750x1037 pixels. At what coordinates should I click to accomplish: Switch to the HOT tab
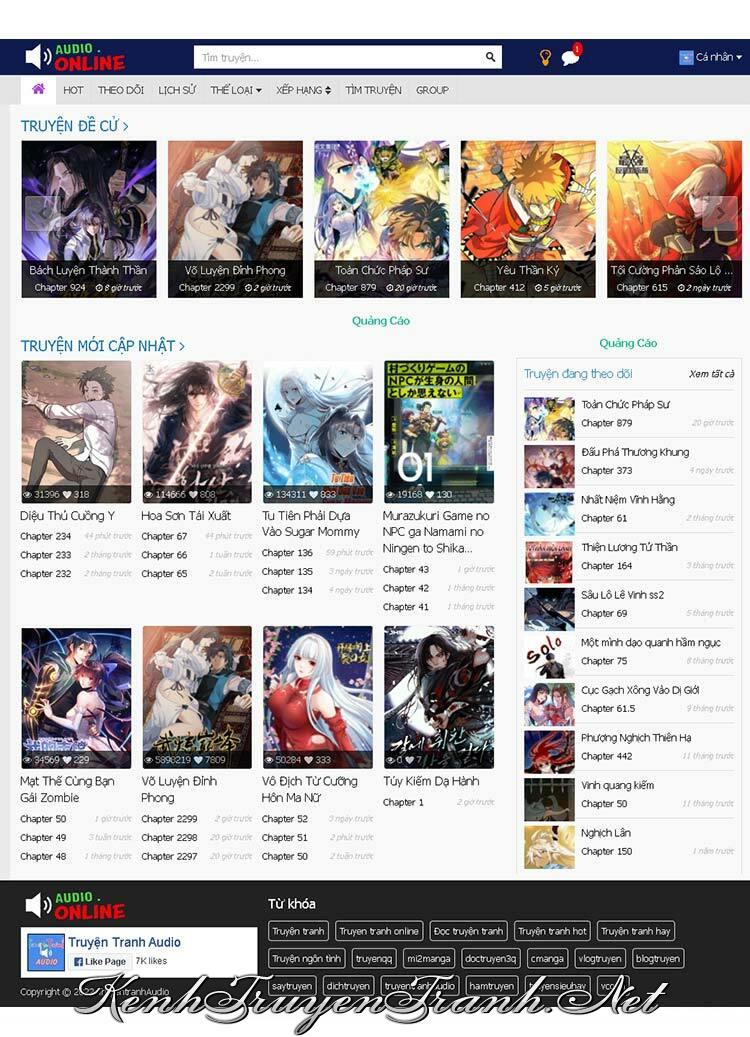point(73,90)
